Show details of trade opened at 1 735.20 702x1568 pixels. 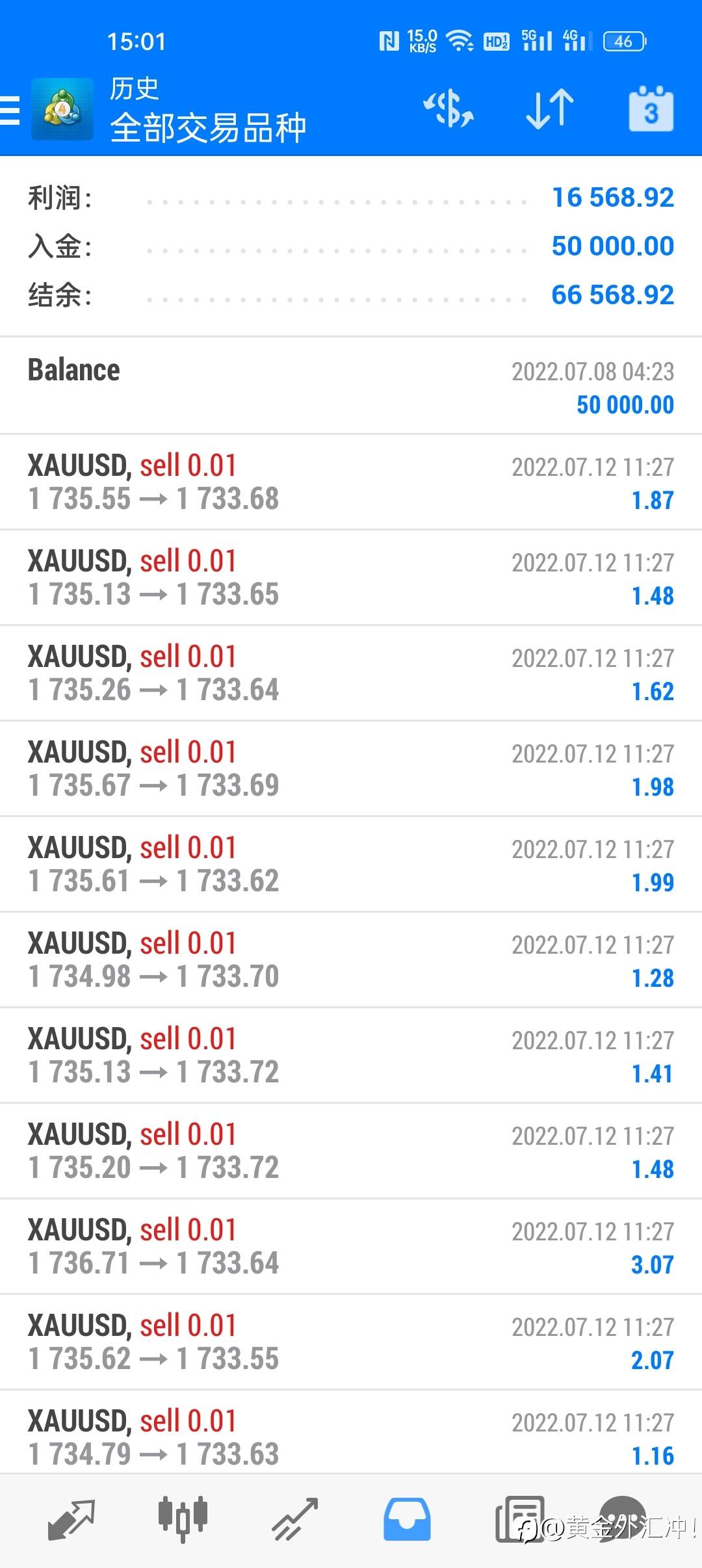tap(351, 1151)
